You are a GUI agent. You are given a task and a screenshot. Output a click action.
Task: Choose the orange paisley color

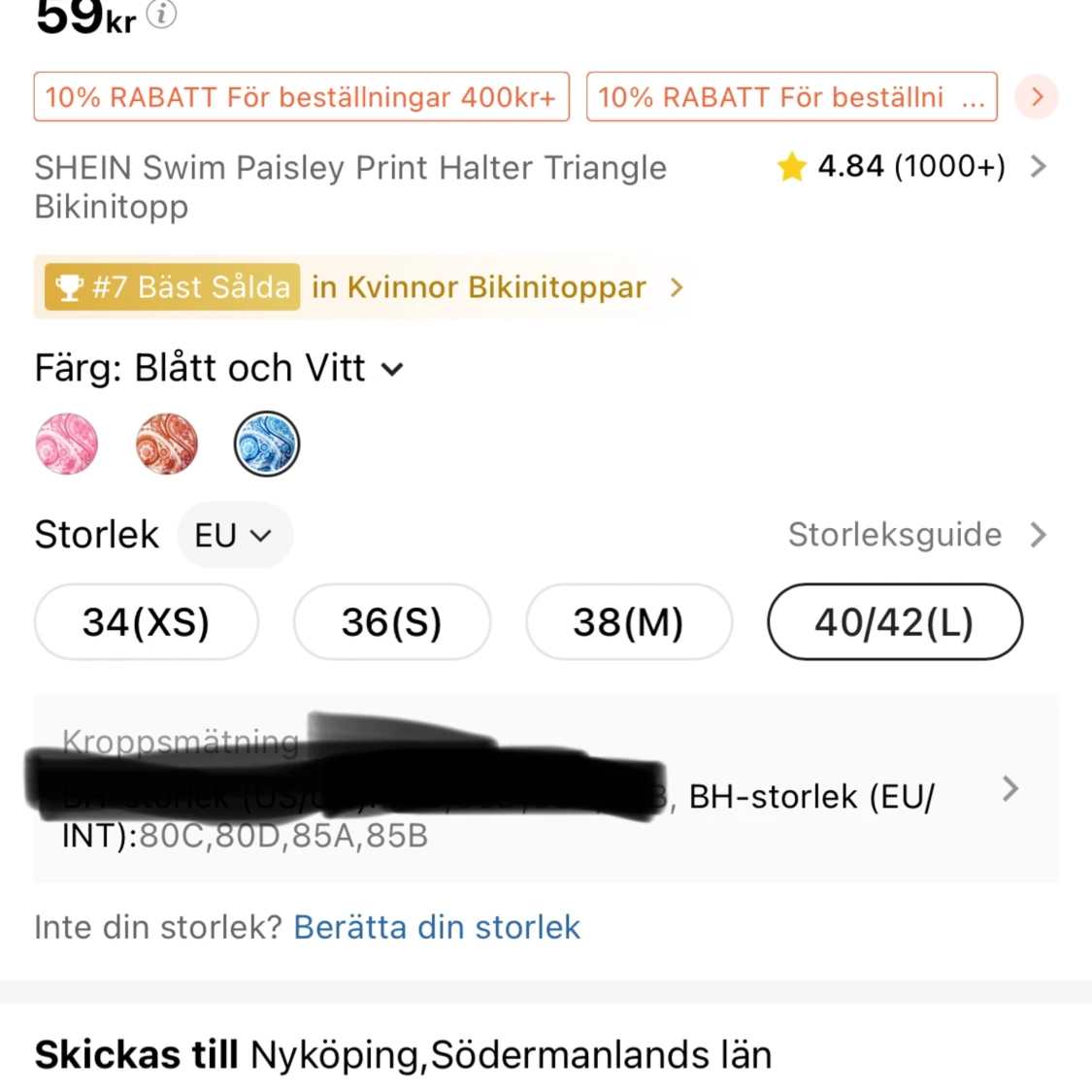coord(167,445)
